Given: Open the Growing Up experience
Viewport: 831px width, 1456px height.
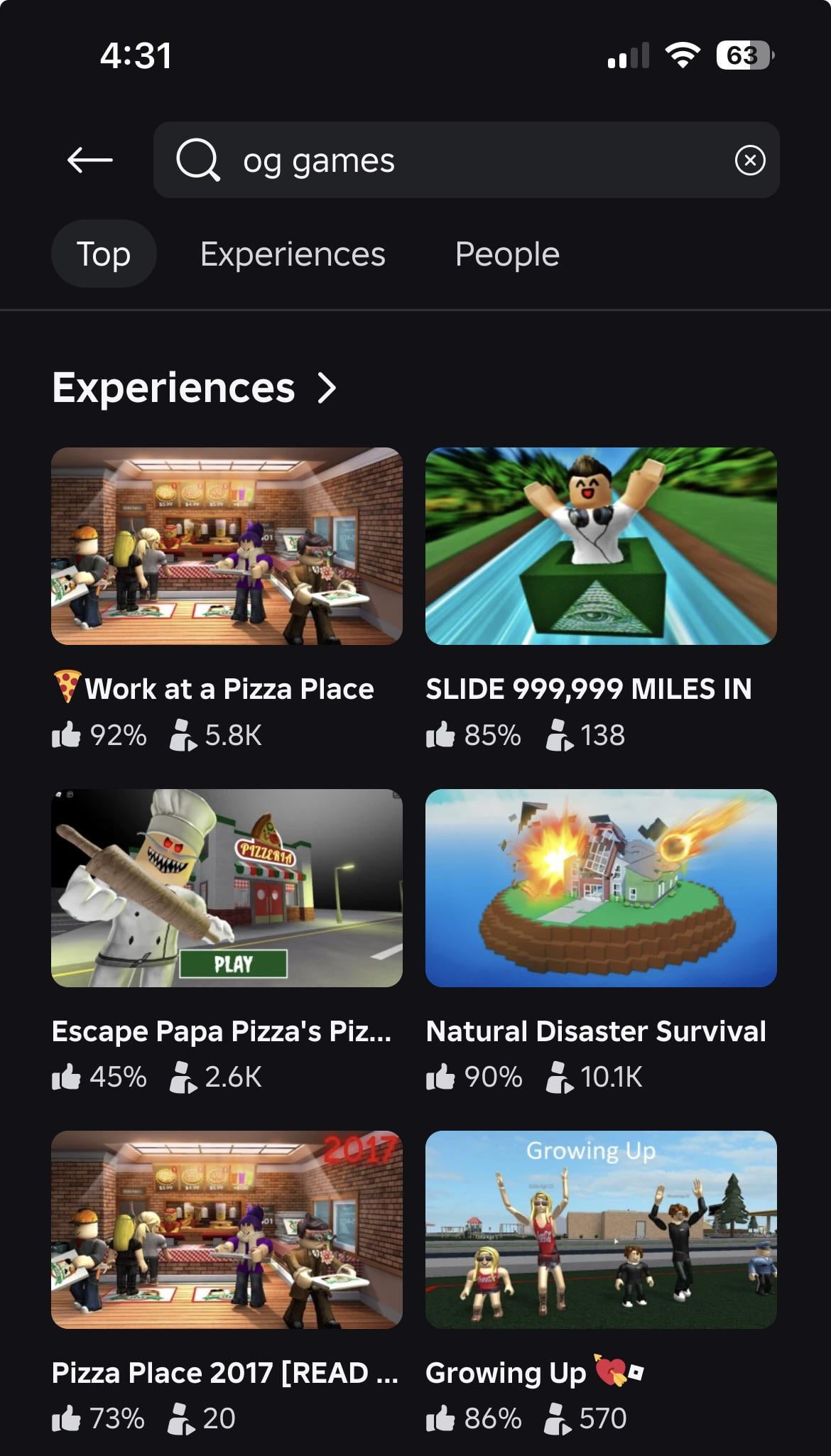Looking at the screenshot, I should click(601, 1229).
